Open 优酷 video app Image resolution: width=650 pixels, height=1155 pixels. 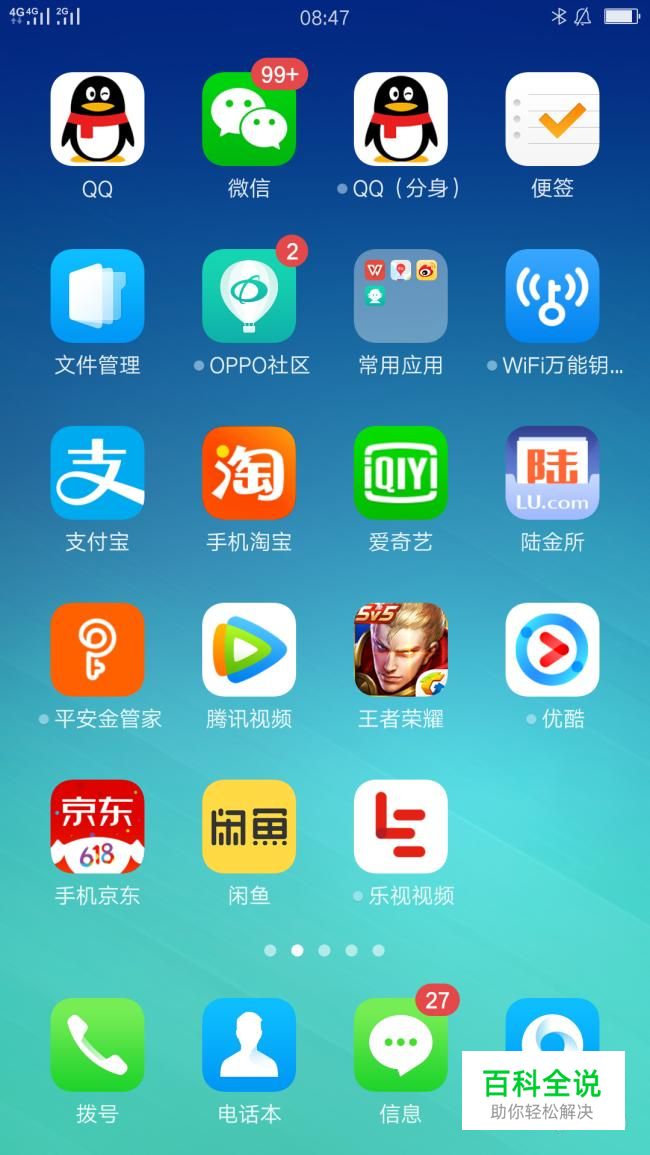(552, 650)
